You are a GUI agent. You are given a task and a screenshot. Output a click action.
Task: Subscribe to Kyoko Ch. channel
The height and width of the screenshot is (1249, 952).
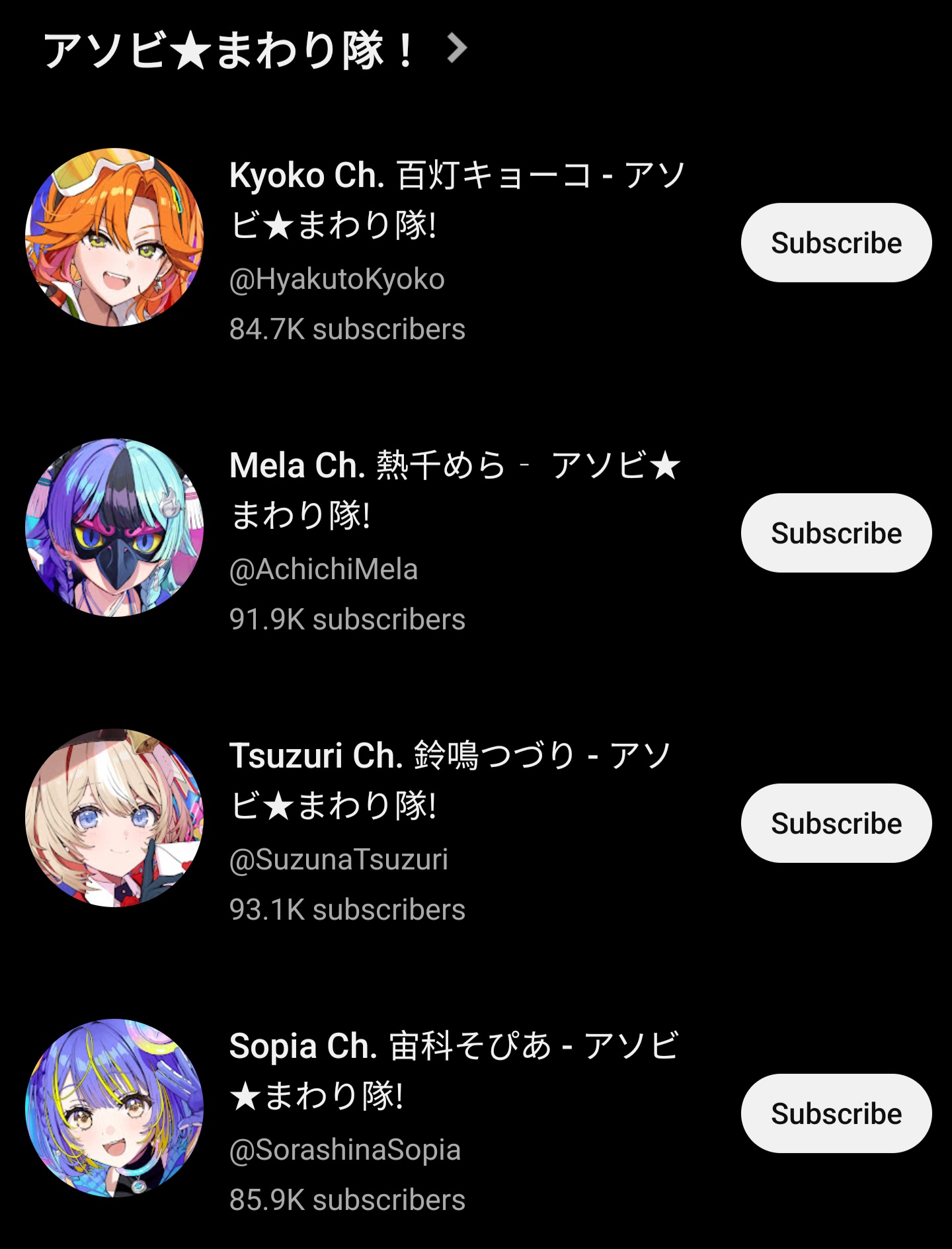coord(836,243)
